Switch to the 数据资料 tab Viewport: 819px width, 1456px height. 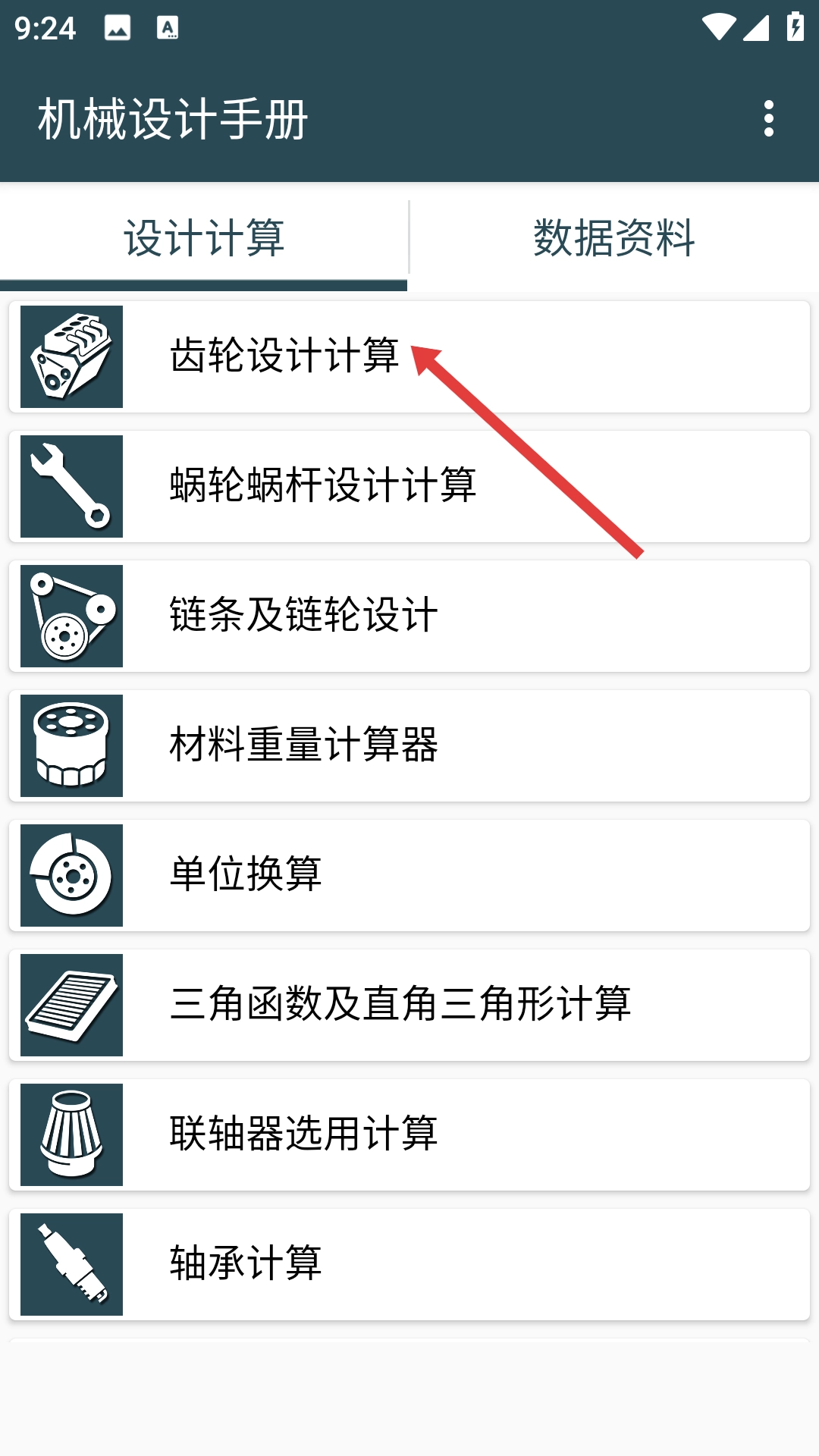[x=614, y=237]
